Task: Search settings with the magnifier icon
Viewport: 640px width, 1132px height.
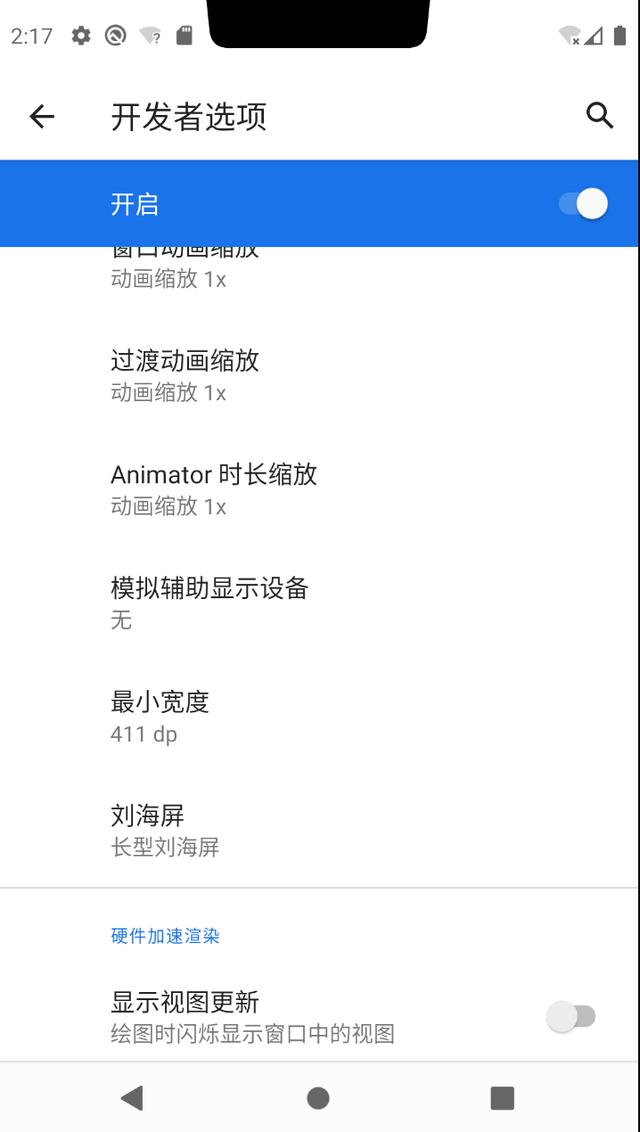Action: coord(600,116)
